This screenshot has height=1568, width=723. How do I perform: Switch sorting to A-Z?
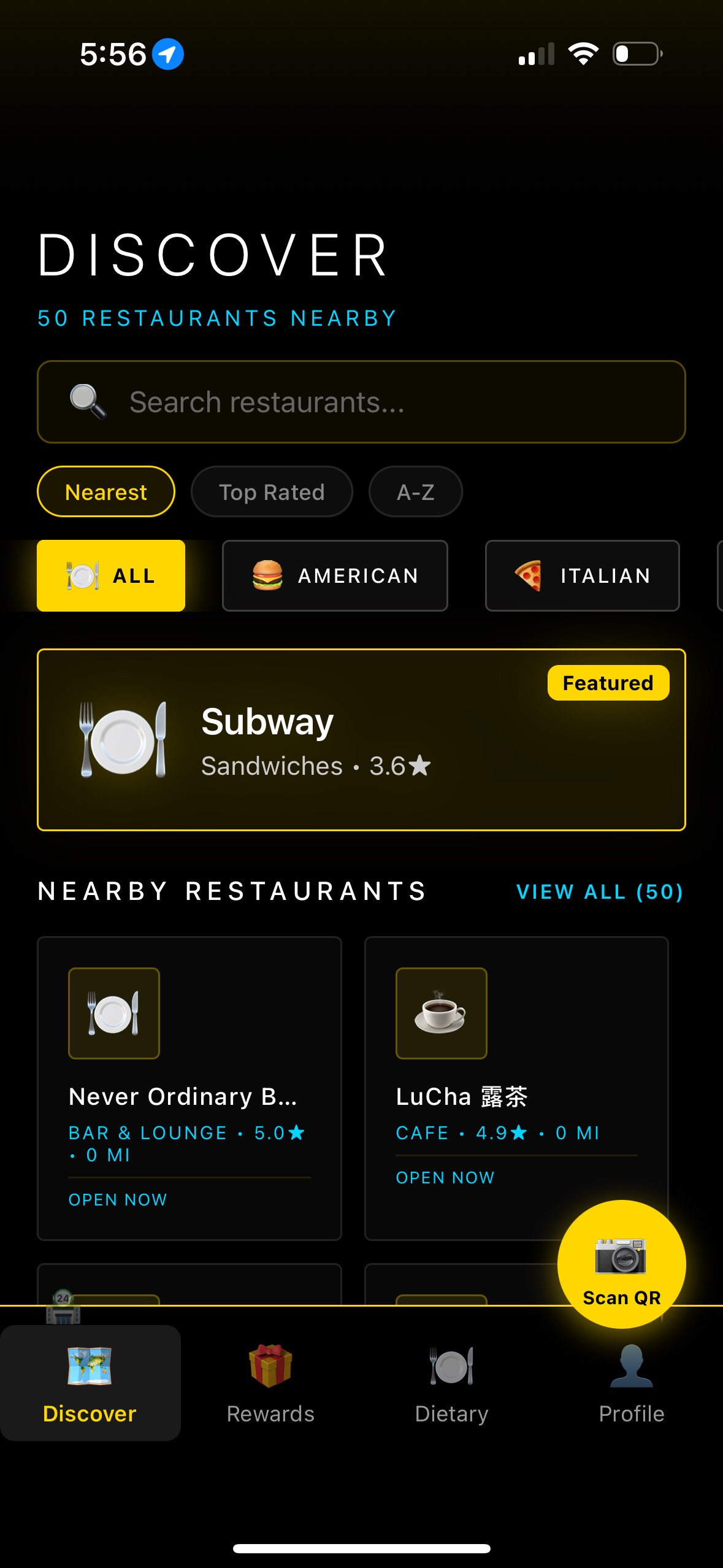pyautogui.click(x=415, y=491)
